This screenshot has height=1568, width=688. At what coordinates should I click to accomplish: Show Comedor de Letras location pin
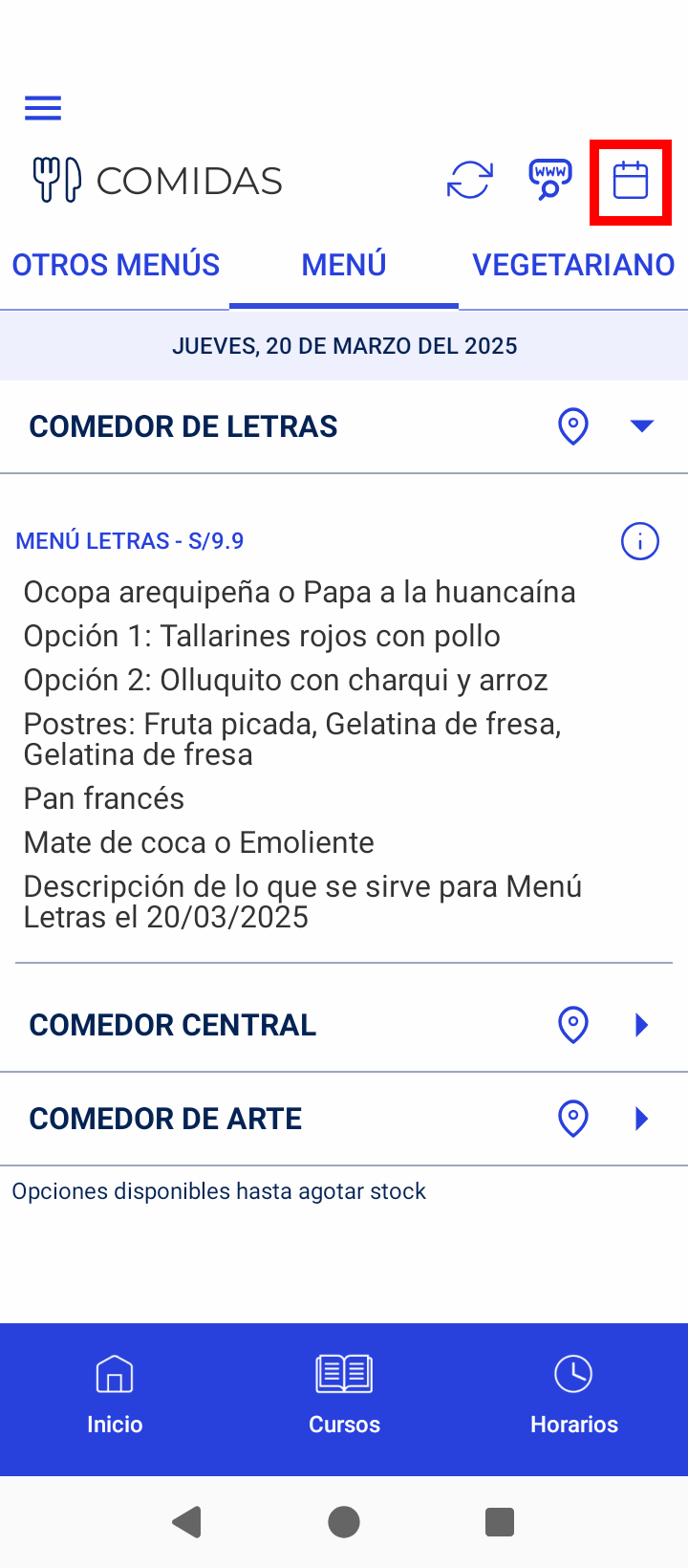pyautogui.click(x=573, y=426)
